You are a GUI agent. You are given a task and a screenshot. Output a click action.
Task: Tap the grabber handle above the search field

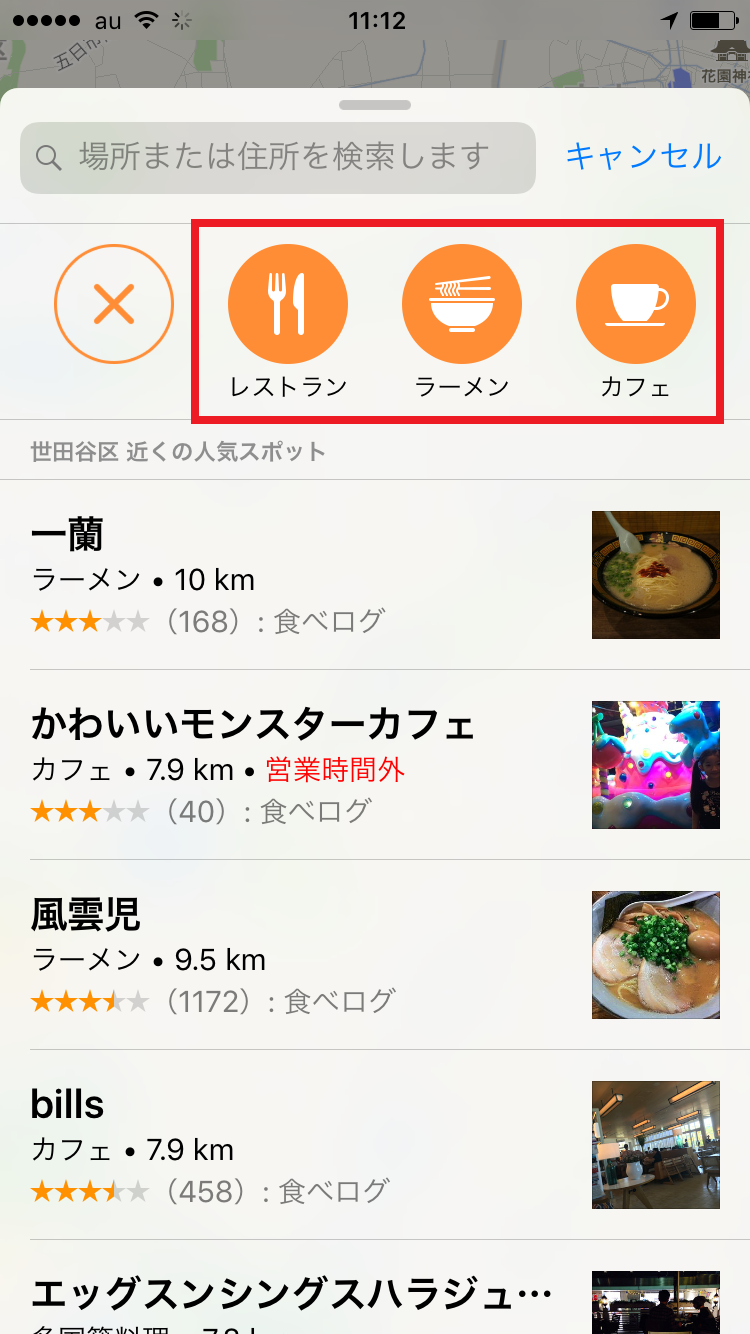coord(375,105)
